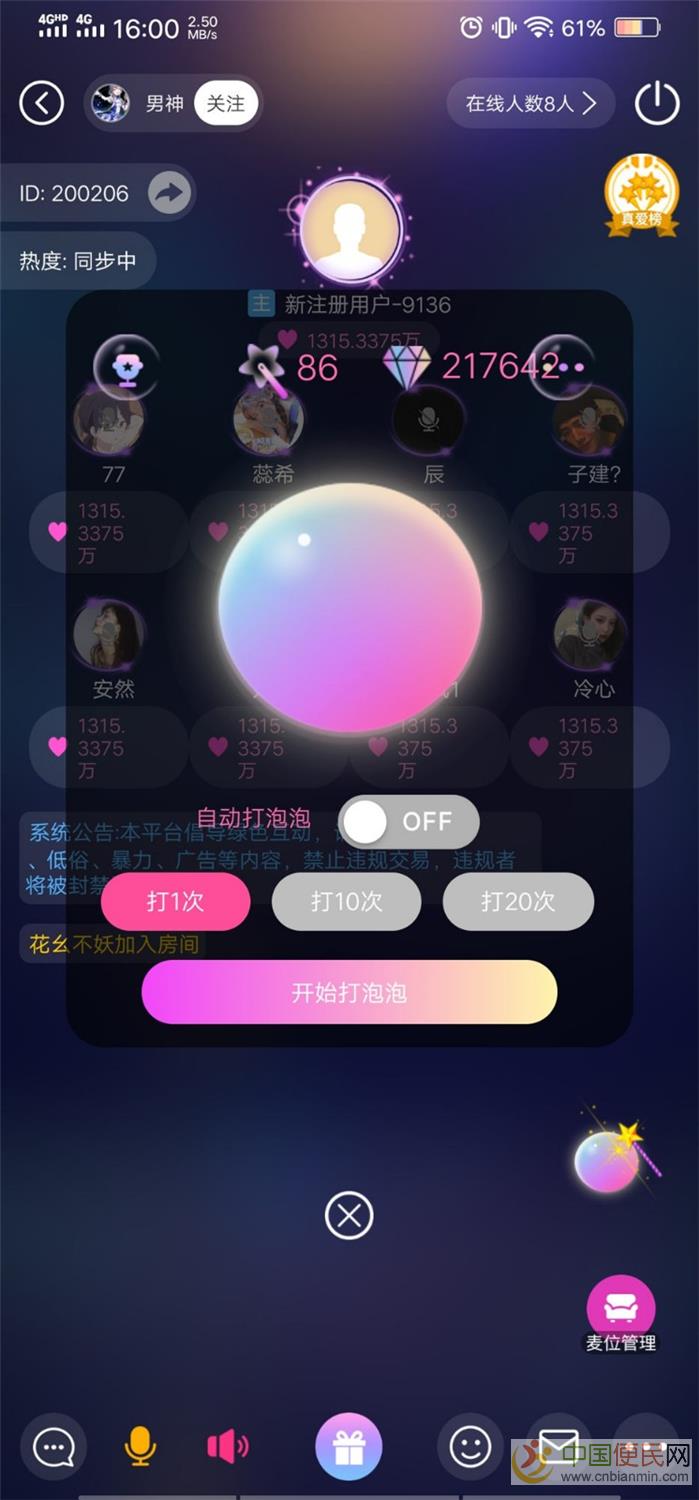Open the trophy icon in the popup
Screen dimensions: 699x1500
tap(126, 367)
